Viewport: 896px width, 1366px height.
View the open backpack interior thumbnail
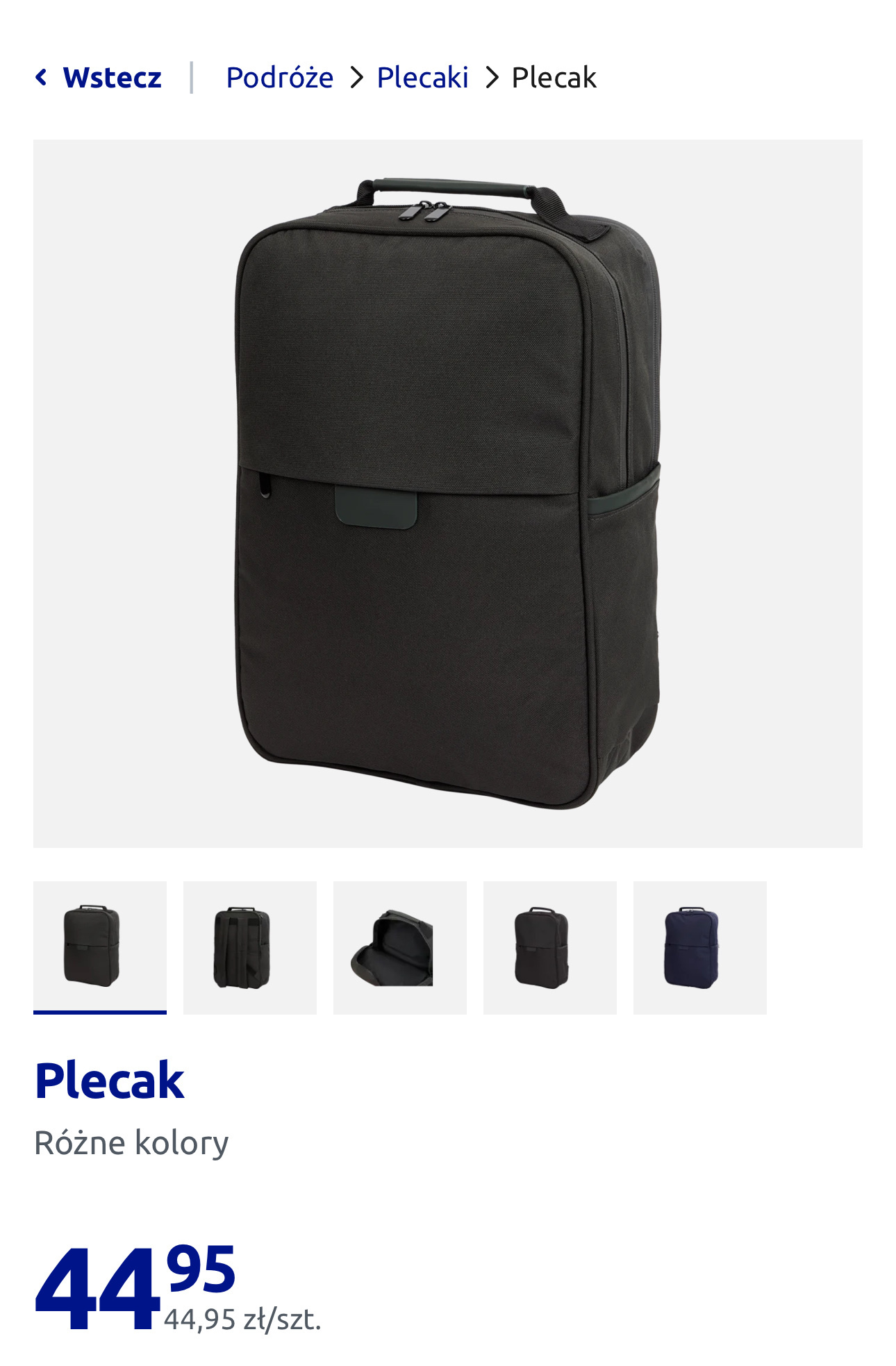point(400,947)
